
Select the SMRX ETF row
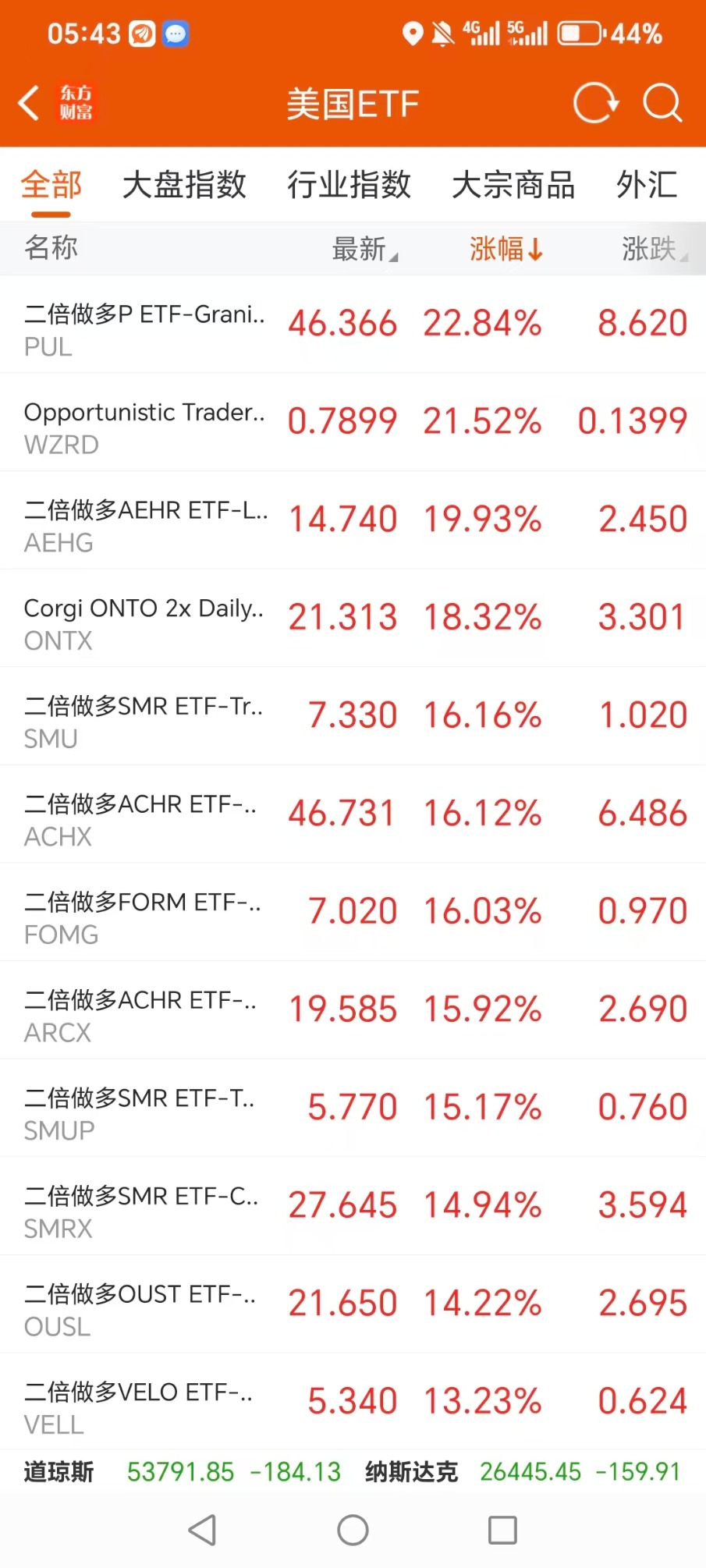click(353, 1206)
